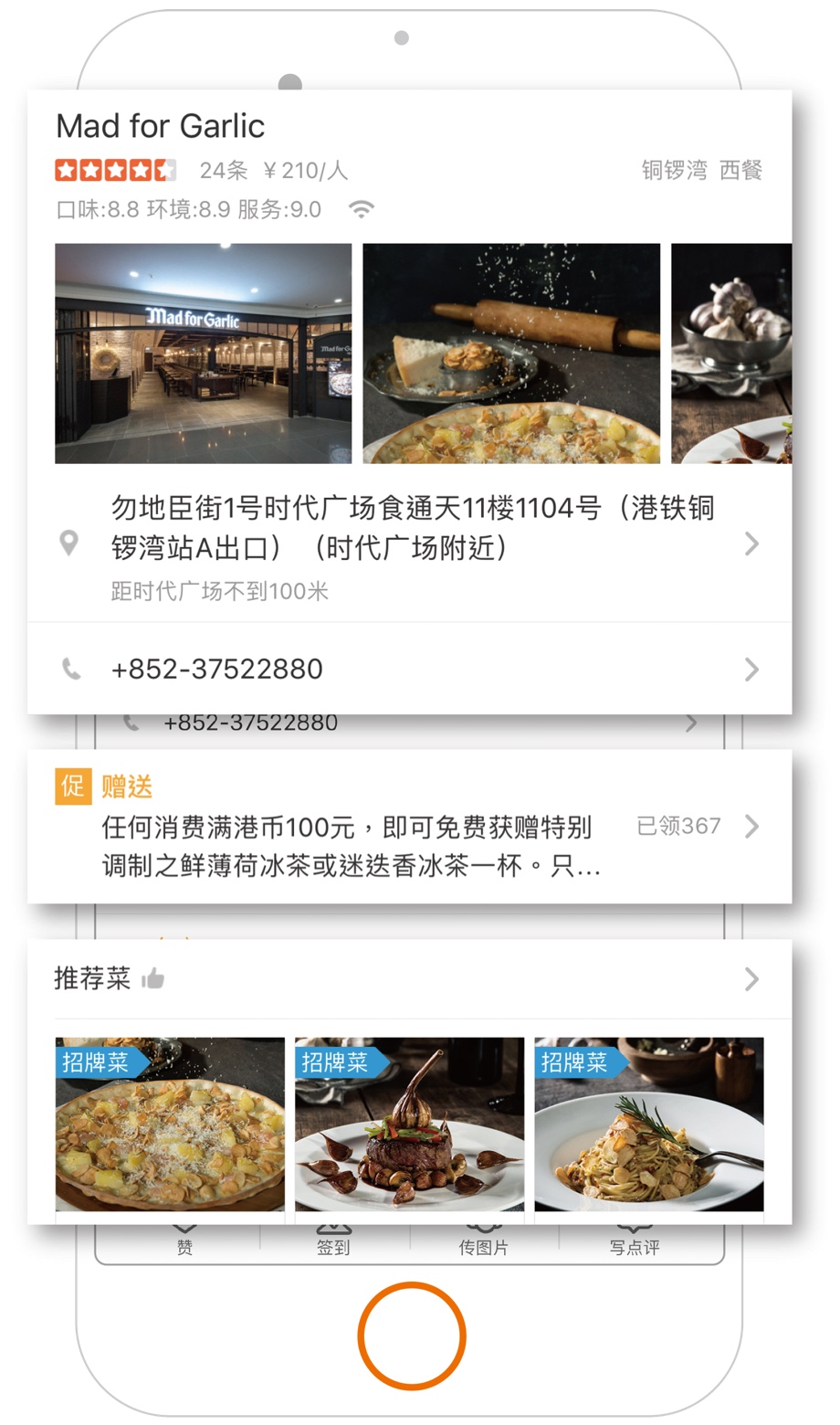Open the Mad for Garlic storefront photo
The width and height of the screenshot is (840, 1425).
pyautogui.click(x=204, y=353)
